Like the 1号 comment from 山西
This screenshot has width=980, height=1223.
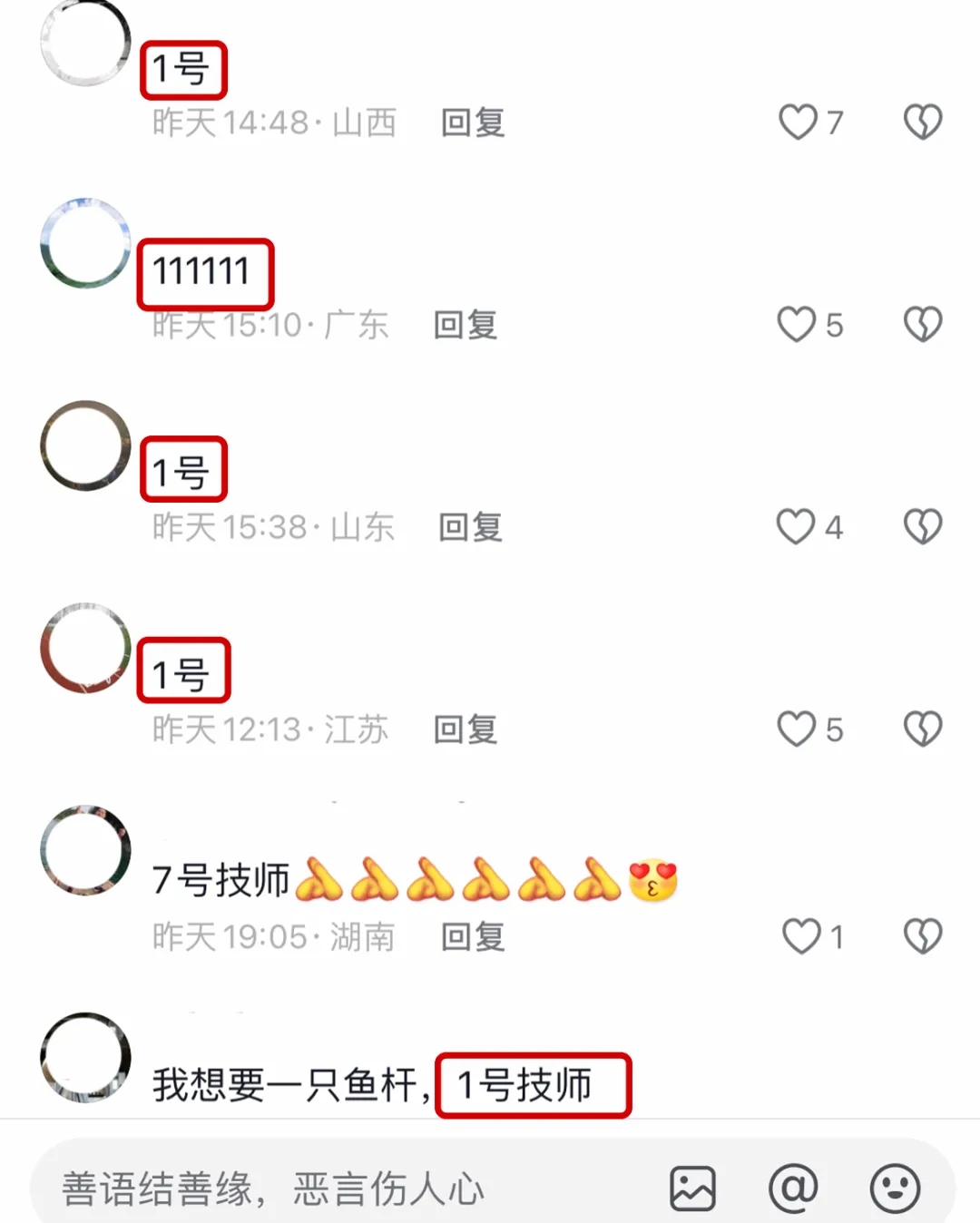click(799, 122)
